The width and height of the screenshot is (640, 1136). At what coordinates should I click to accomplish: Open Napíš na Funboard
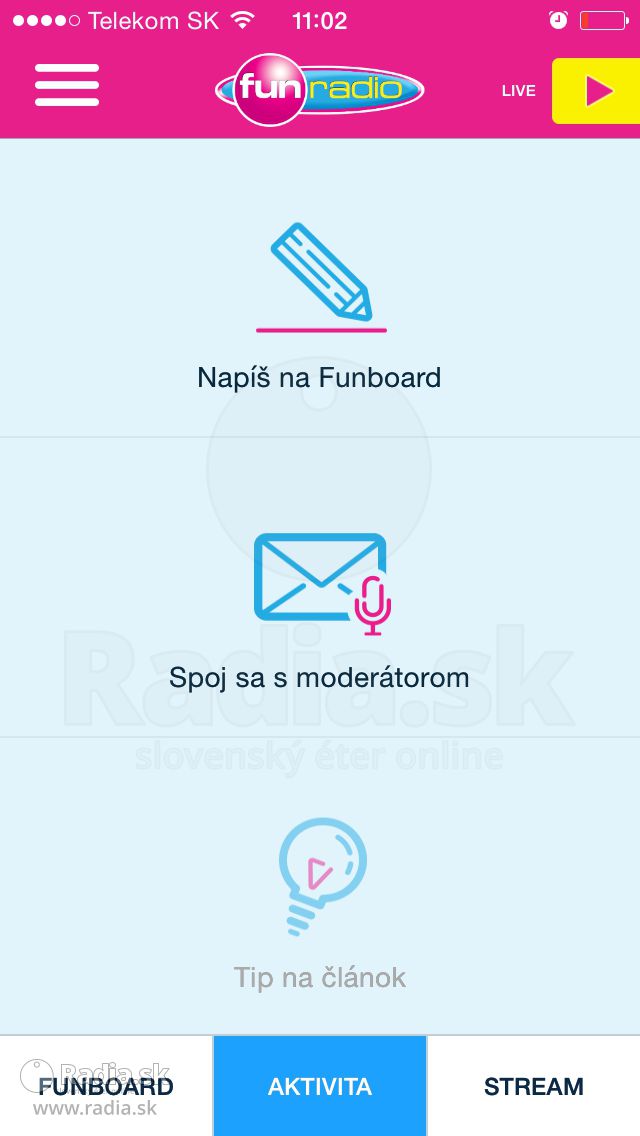[320, 288]
